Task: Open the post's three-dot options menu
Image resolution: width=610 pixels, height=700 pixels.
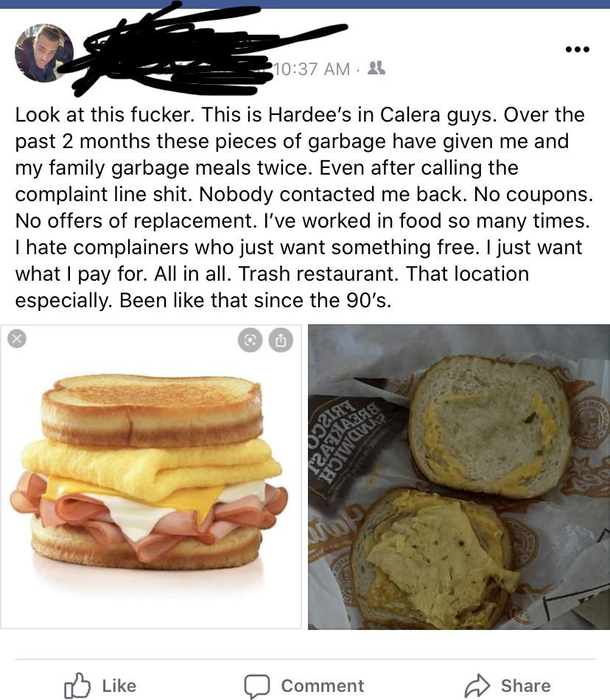Action: (577, 49)
